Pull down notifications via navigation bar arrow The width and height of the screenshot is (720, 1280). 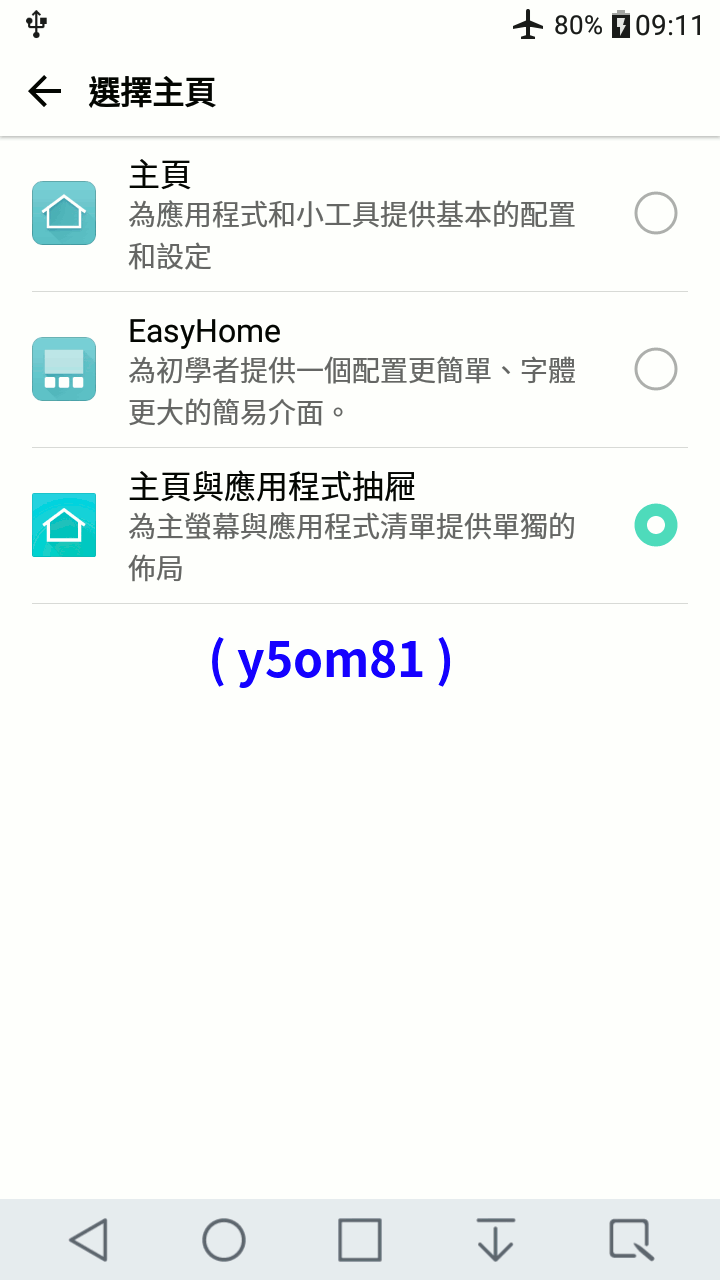496,1240
